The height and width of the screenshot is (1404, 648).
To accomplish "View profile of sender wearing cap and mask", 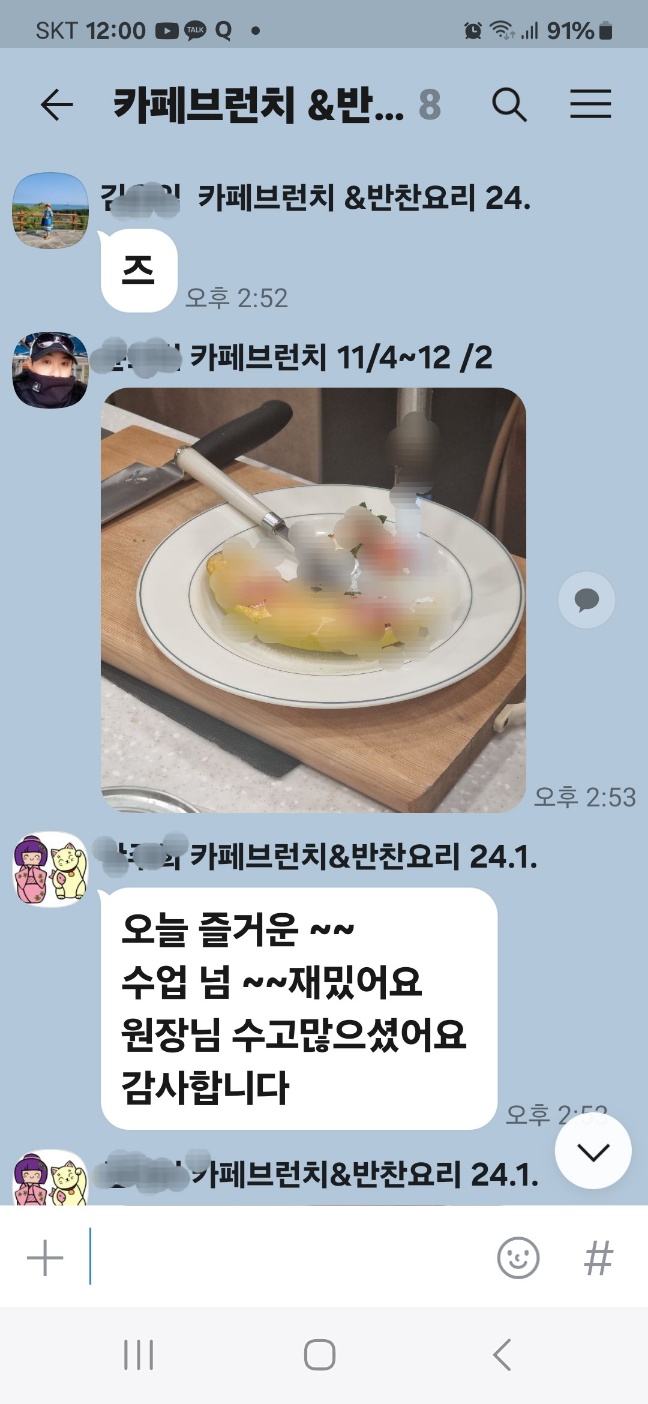I will pos(50,370).
